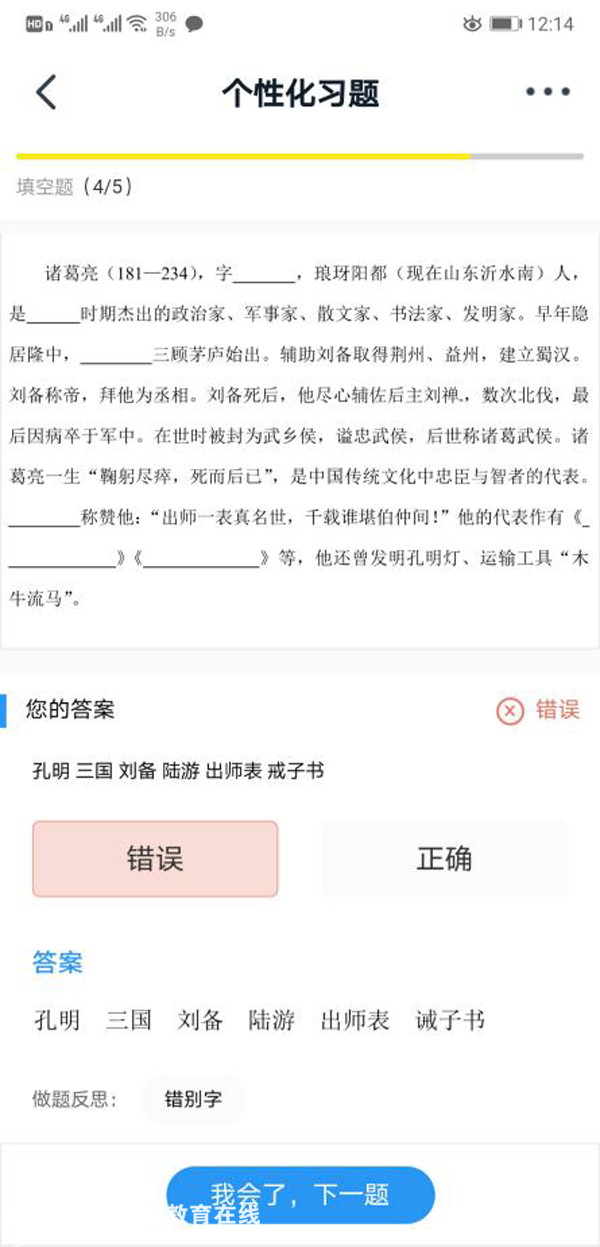Viewport: 600px width, 1247px height.
Task: Mark your answer as 正确
Action: click(444, 859)
